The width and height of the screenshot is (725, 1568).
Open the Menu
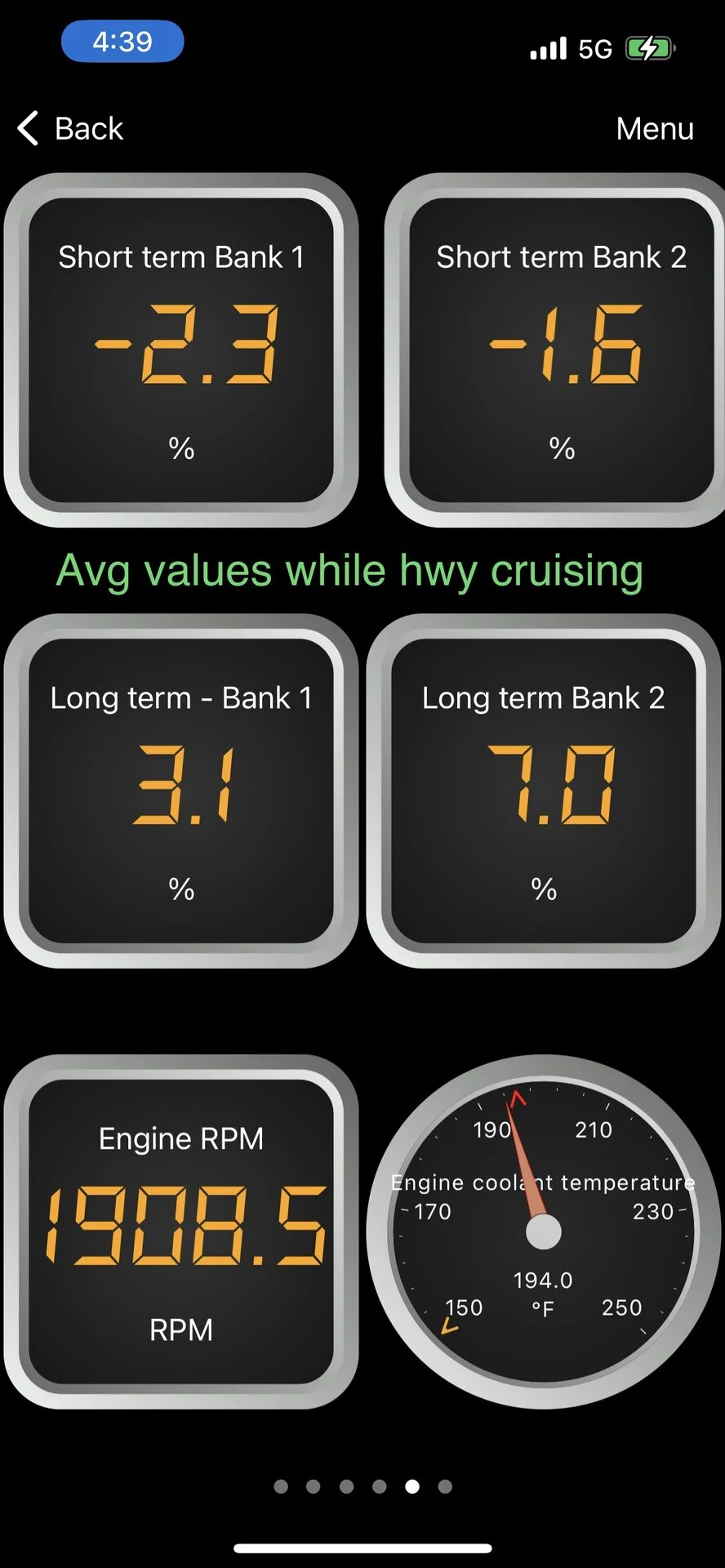tap(654, 128)
